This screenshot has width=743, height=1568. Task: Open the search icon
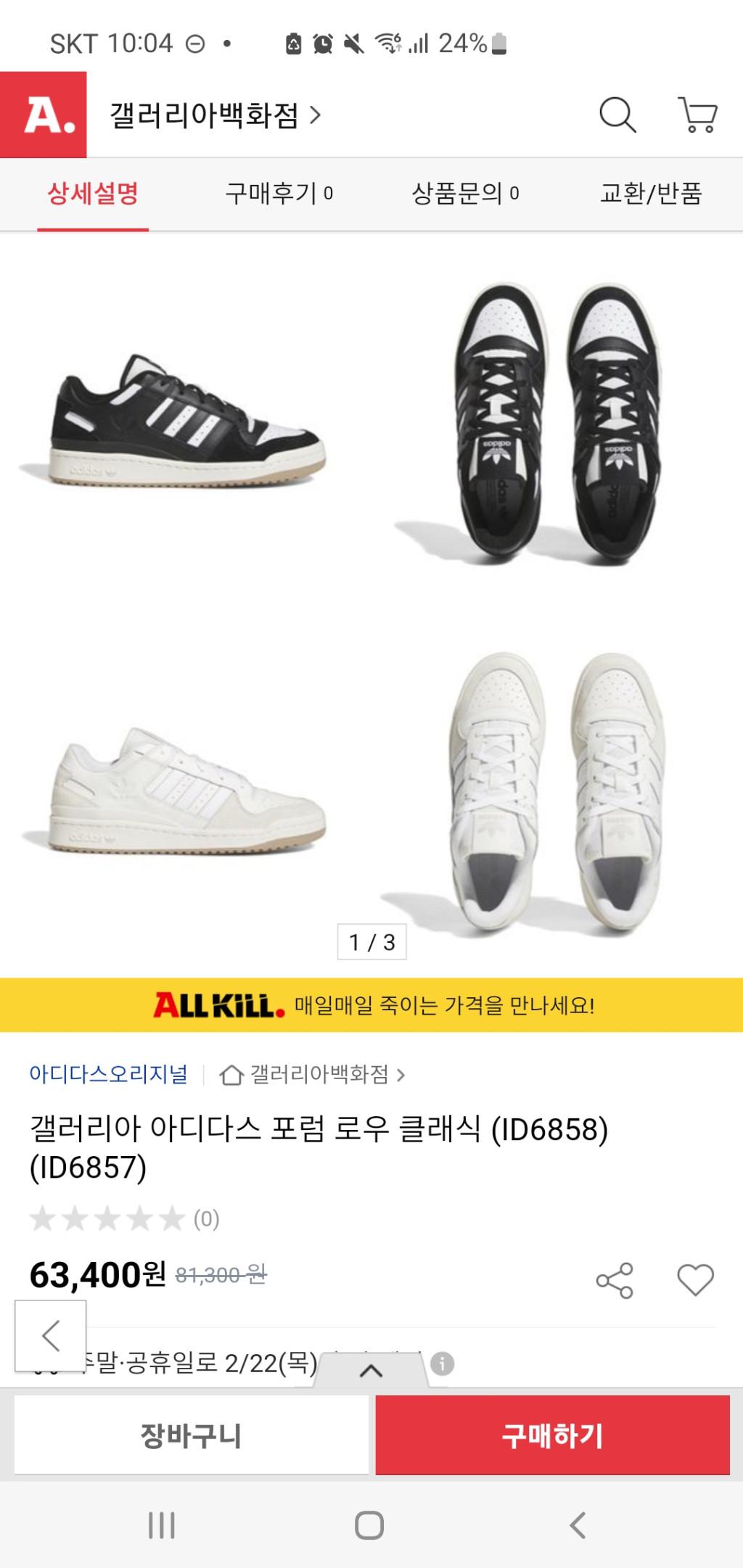point(617,115)
